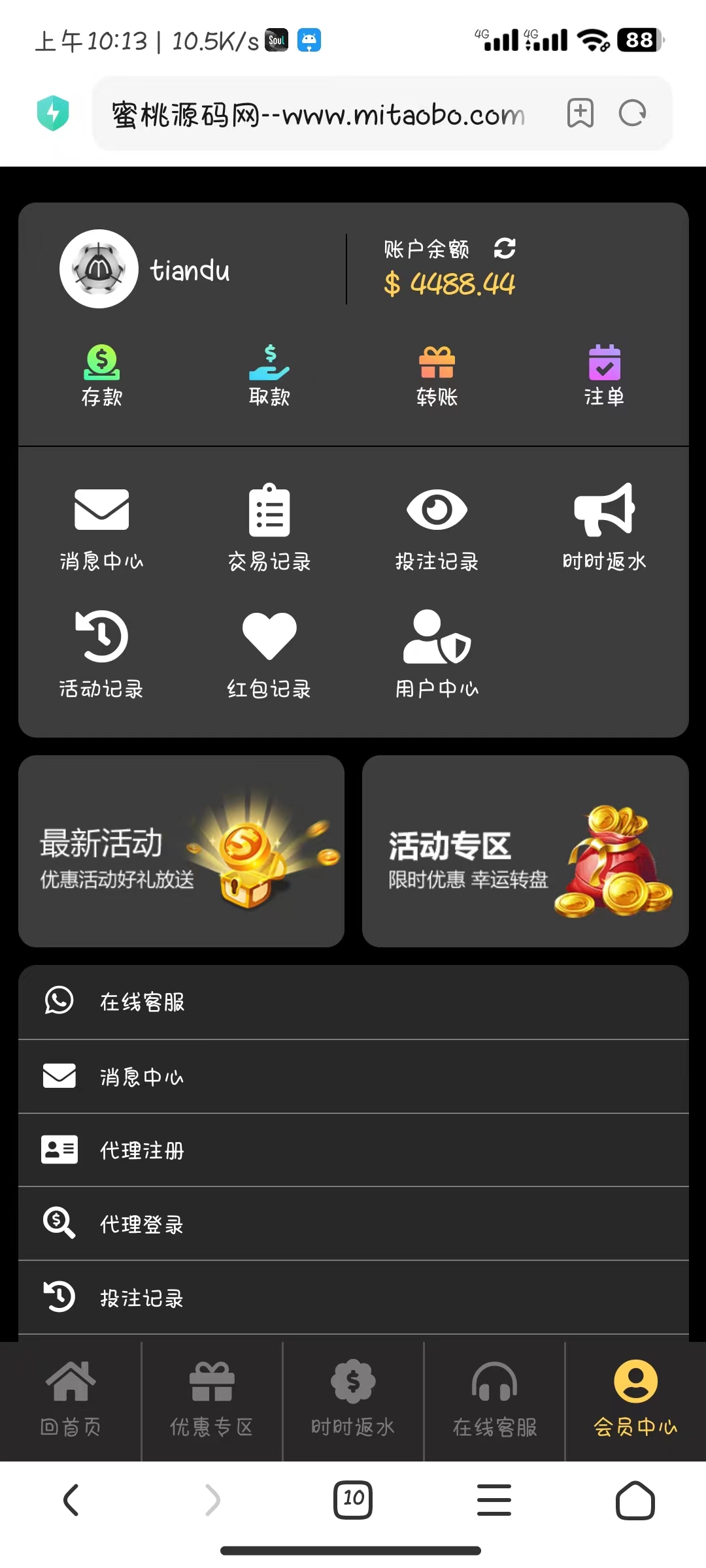Open 代理登录 agent login
Image resolution: width=706 pixels, height=1568 pixels.
pos(353,1224)
